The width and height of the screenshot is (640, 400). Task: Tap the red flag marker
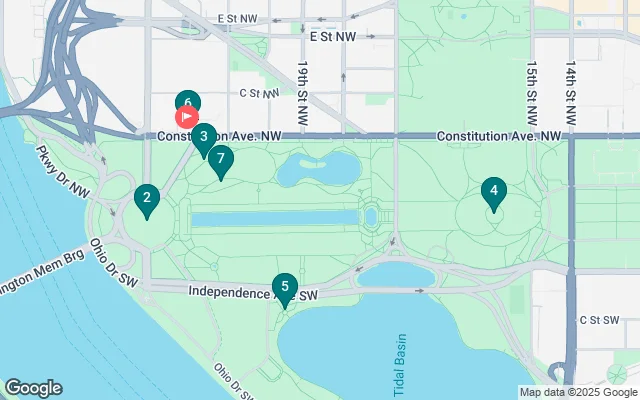click(186, 115)
